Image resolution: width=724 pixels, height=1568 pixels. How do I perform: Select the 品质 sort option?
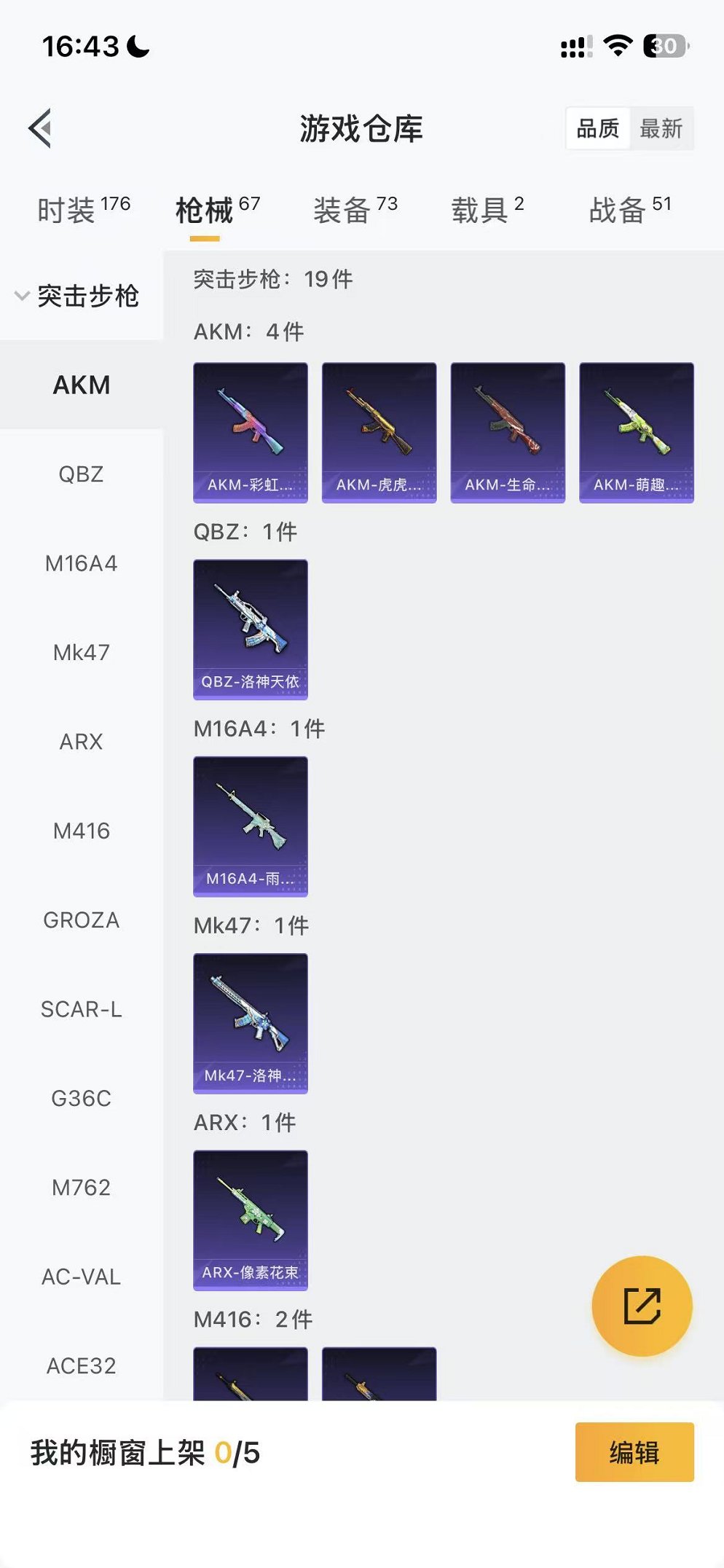pos(597,129)
